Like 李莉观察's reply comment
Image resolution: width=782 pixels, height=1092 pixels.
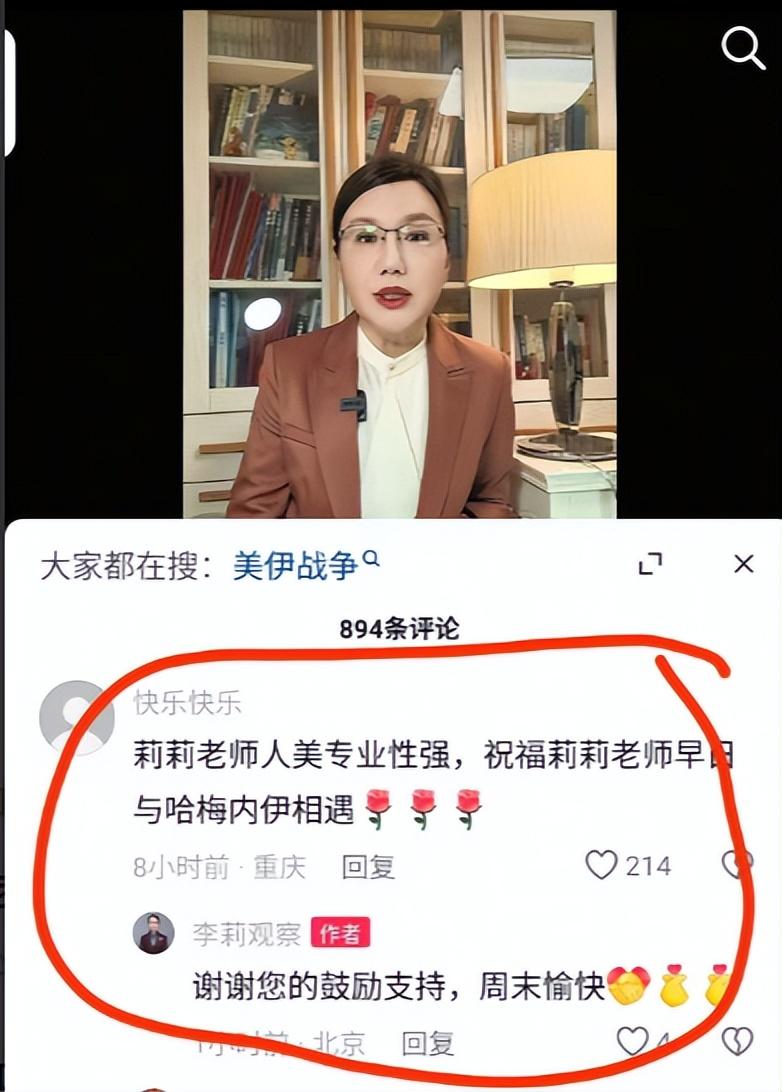[x=632, y=1041]
